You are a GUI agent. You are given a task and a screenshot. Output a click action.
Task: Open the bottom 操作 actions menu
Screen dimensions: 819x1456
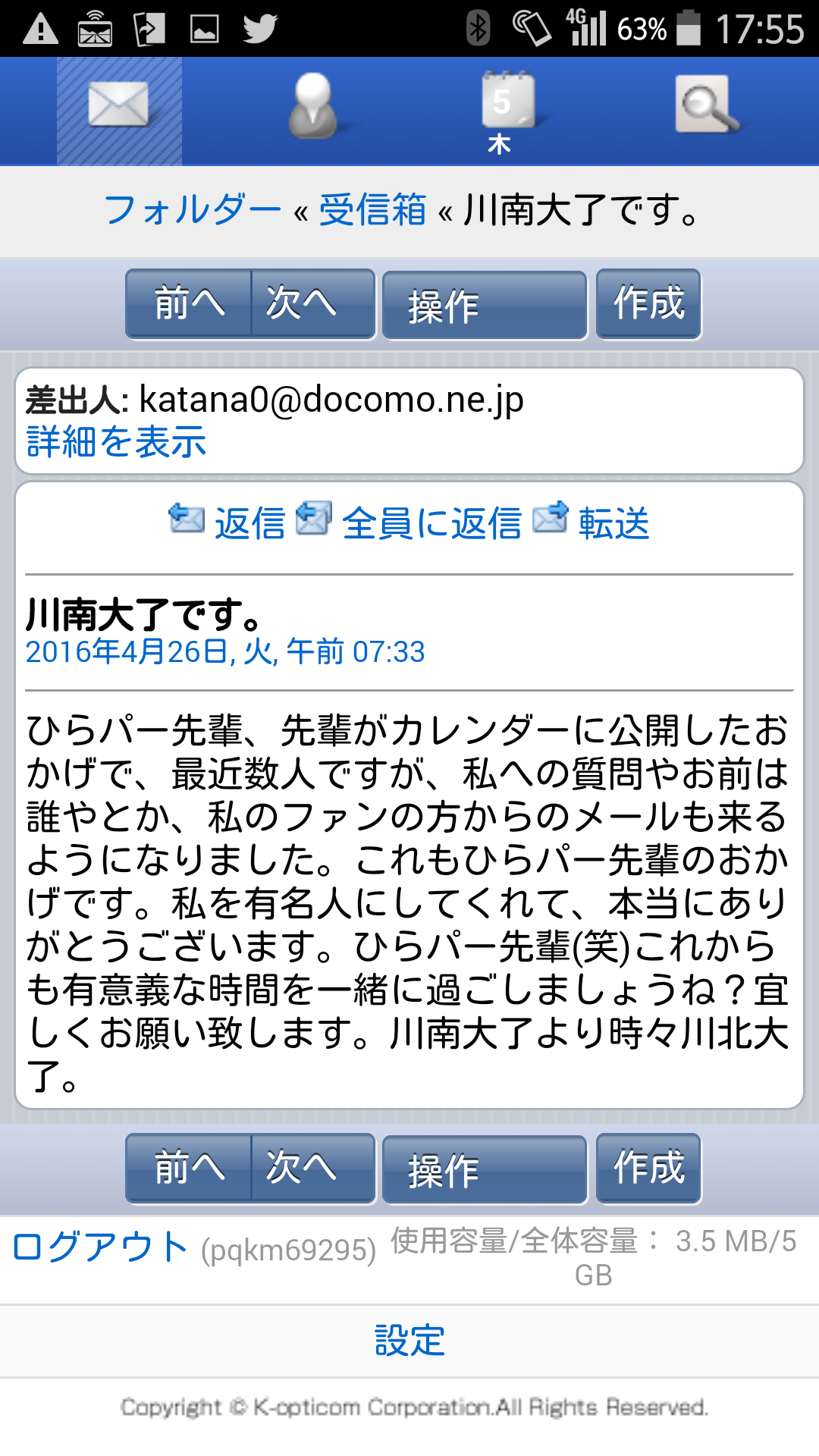pos(485,1170)
